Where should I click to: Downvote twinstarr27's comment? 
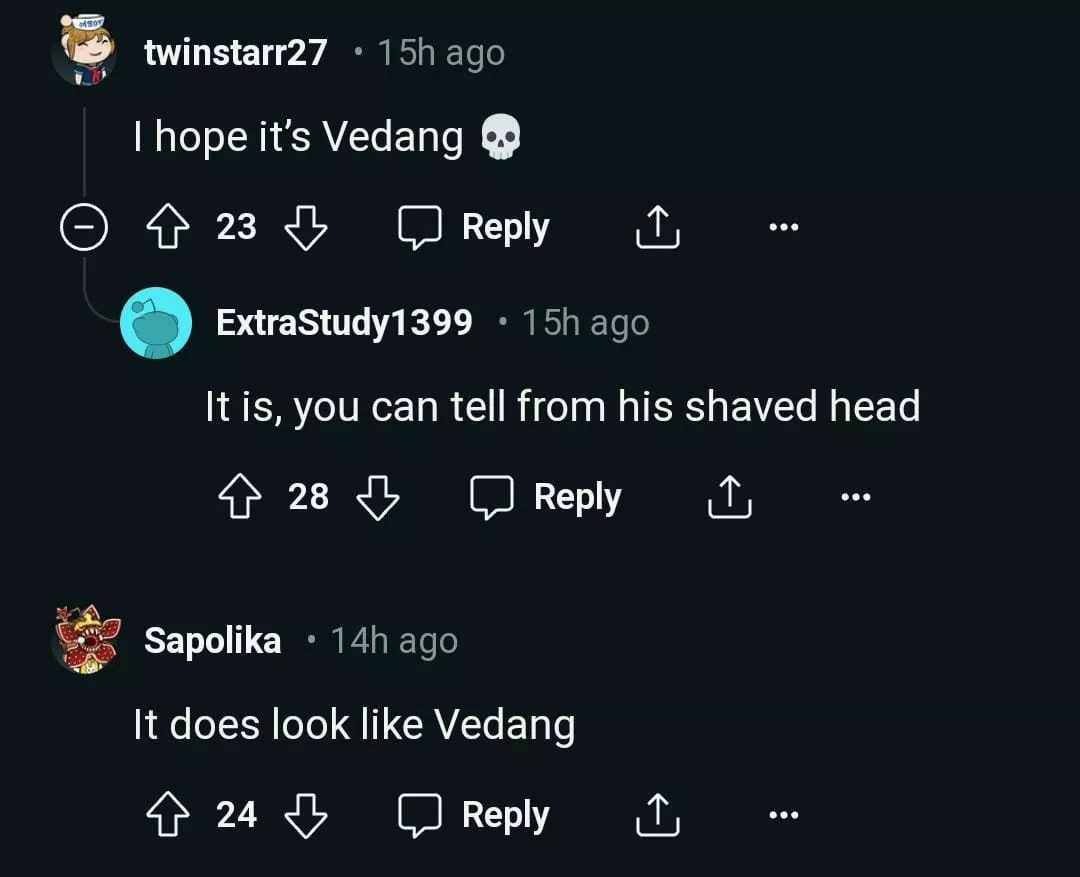tap(306, 228)
